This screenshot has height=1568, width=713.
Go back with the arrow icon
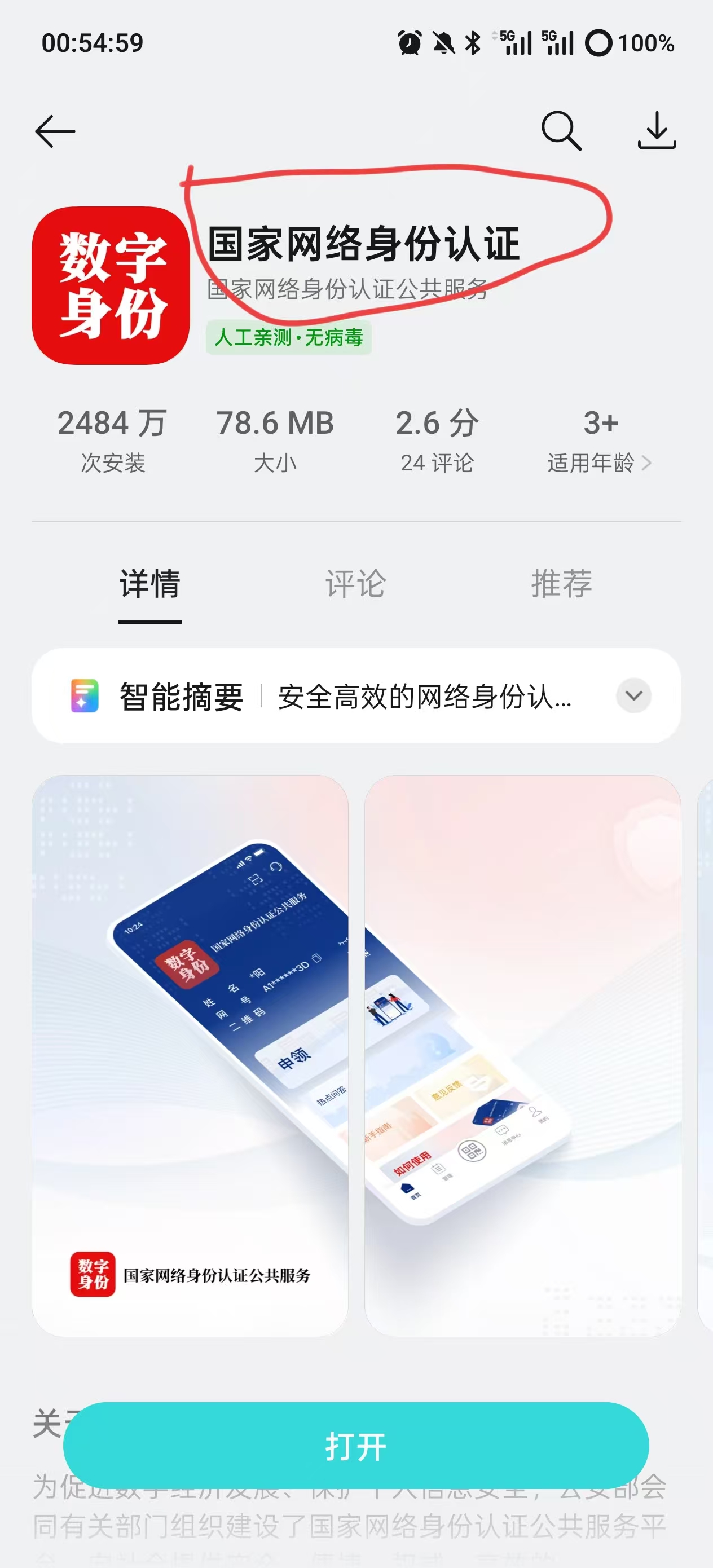tap(55, 131)
